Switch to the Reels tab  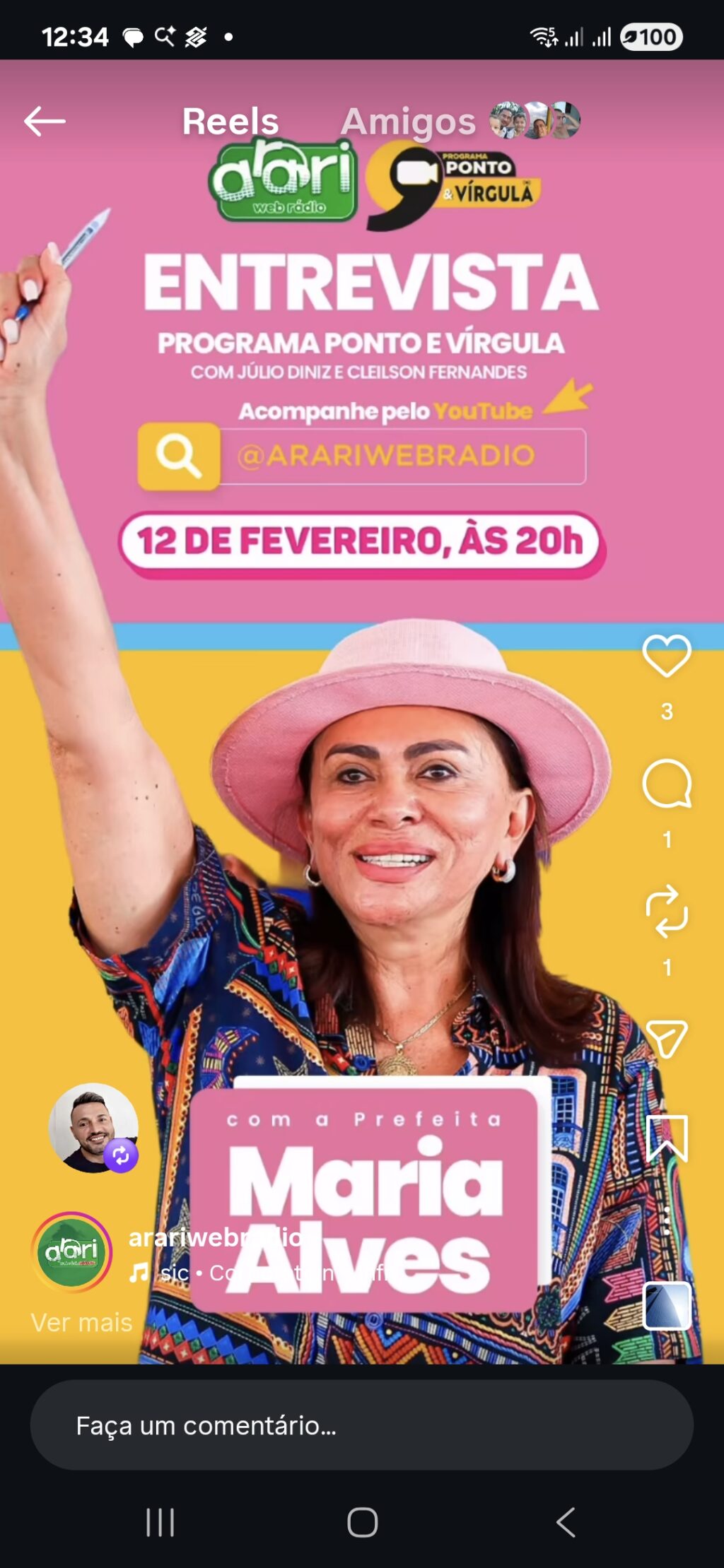tap(230, 122)
